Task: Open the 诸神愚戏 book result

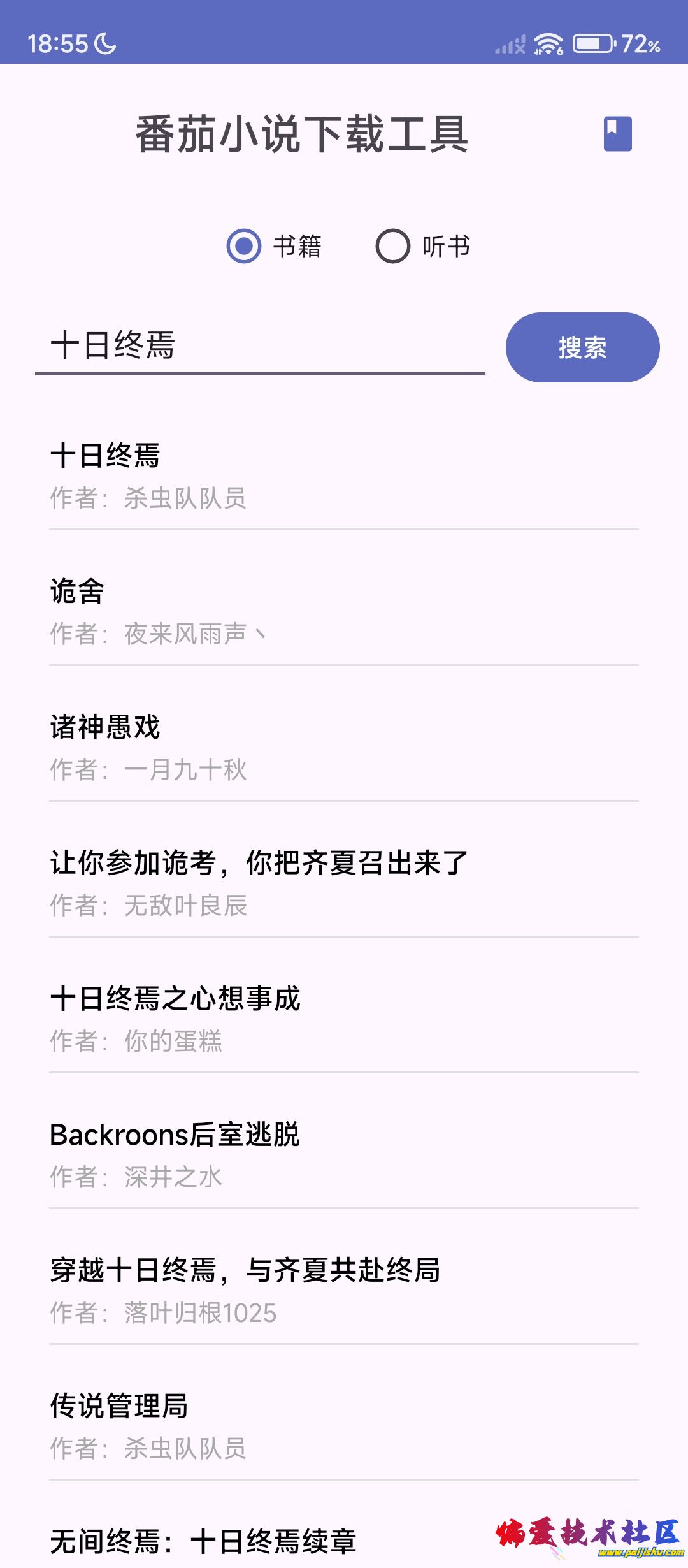Action: [x=344, y=747]
